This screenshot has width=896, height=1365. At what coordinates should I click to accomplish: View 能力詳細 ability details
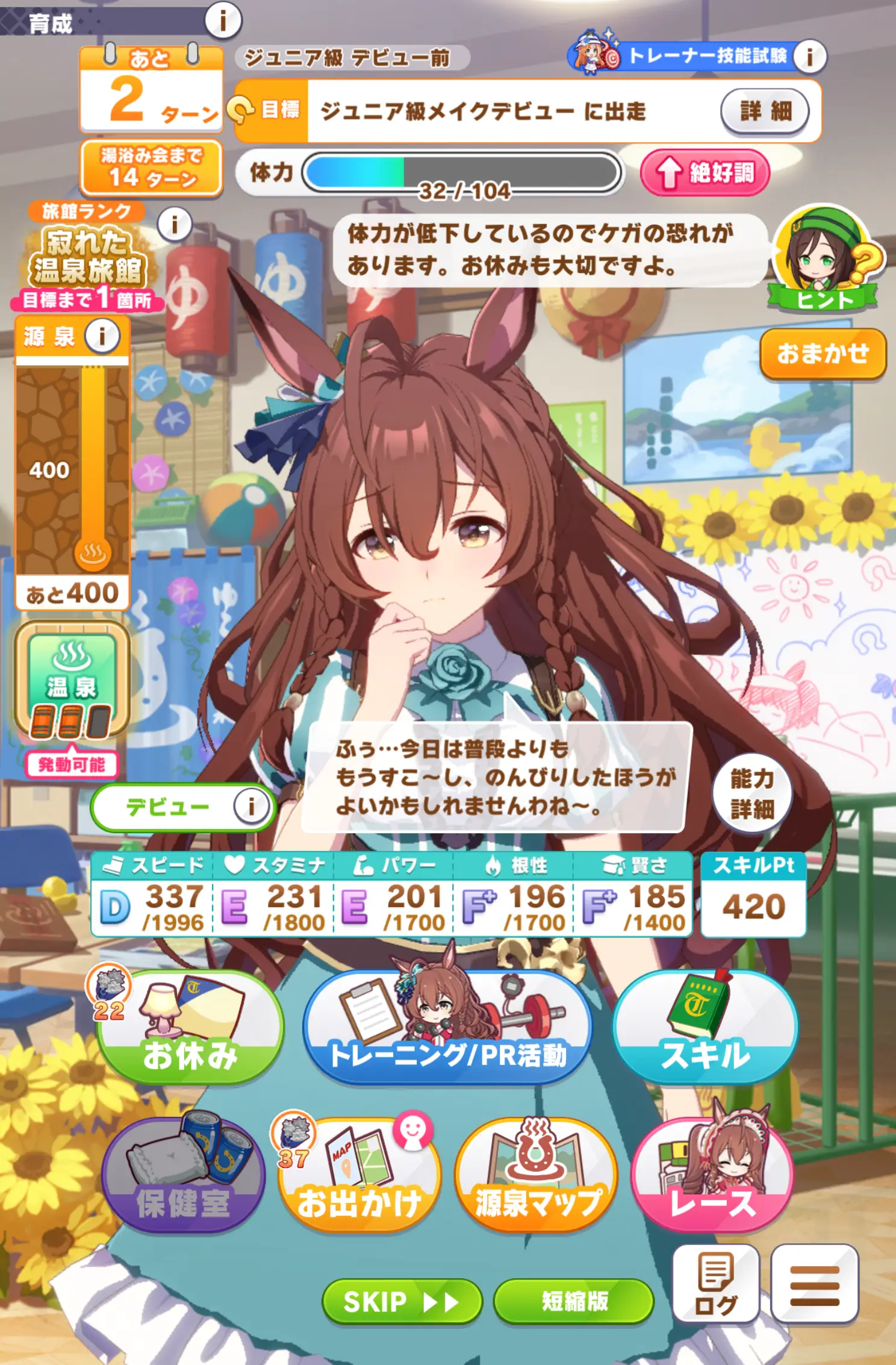tap(751, 794)
